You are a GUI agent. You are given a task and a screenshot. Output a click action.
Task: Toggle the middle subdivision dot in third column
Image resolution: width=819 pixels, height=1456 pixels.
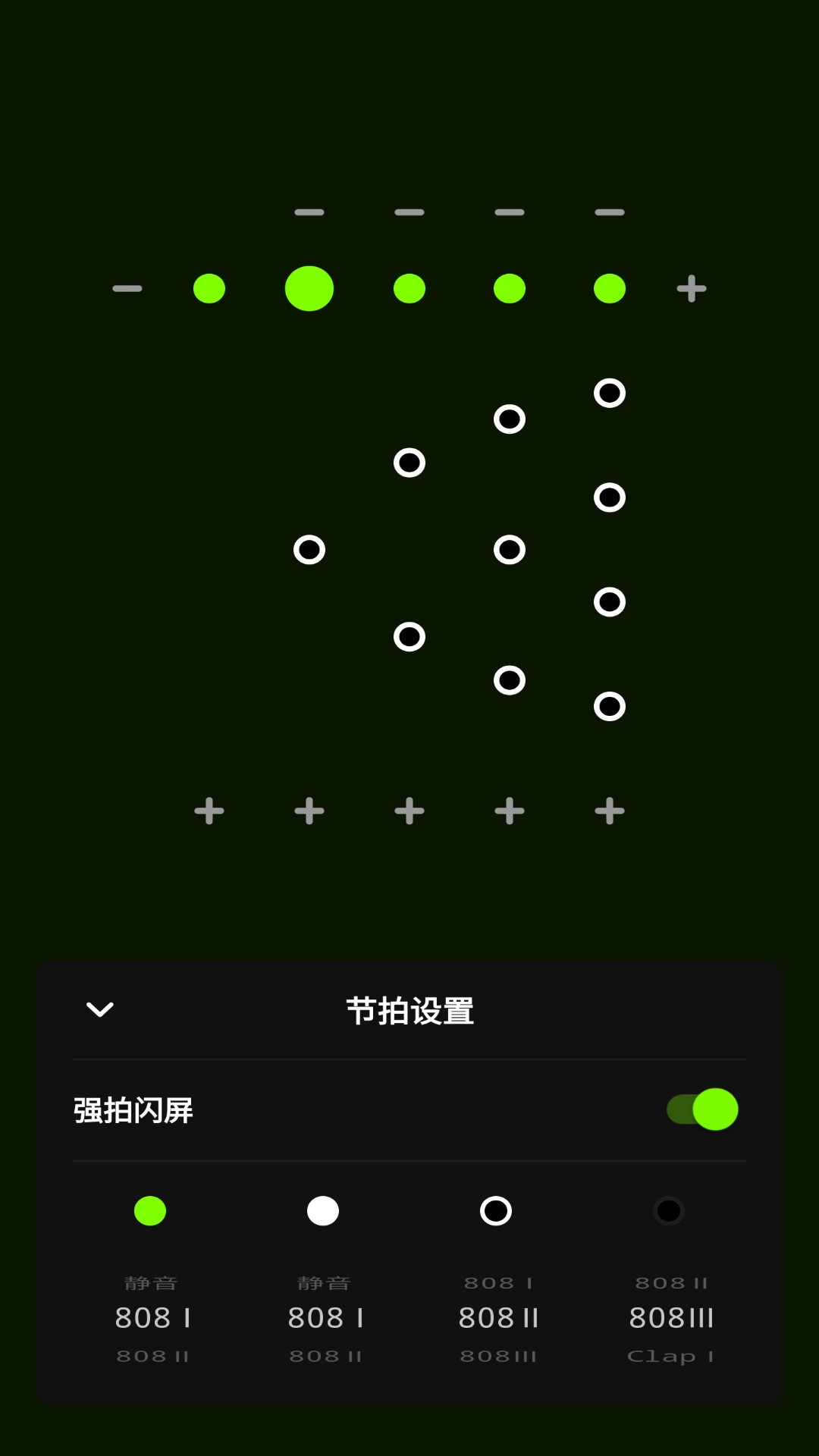click(x=510, y=549)
